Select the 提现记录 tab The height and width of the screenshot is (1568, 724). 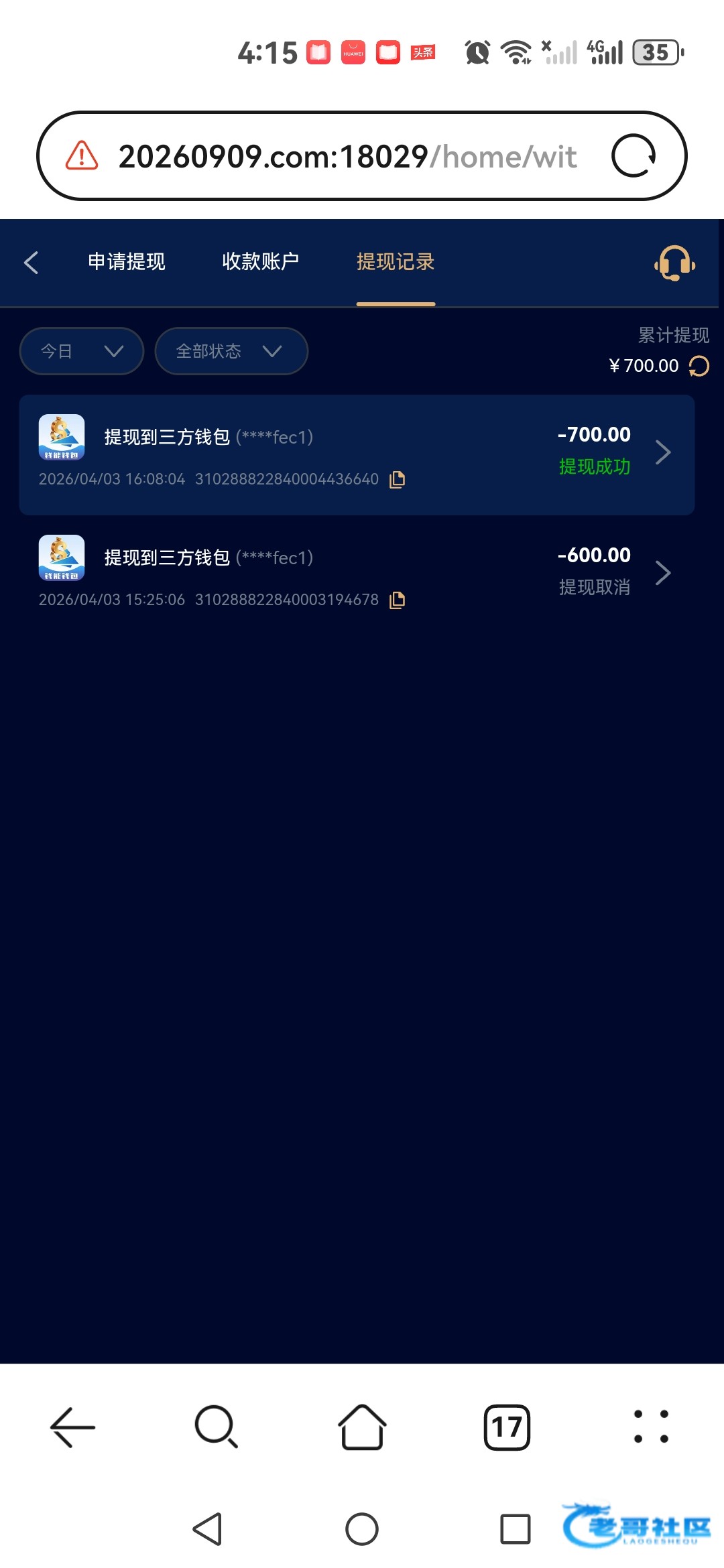pyautogui.click(x=396, y=261)
